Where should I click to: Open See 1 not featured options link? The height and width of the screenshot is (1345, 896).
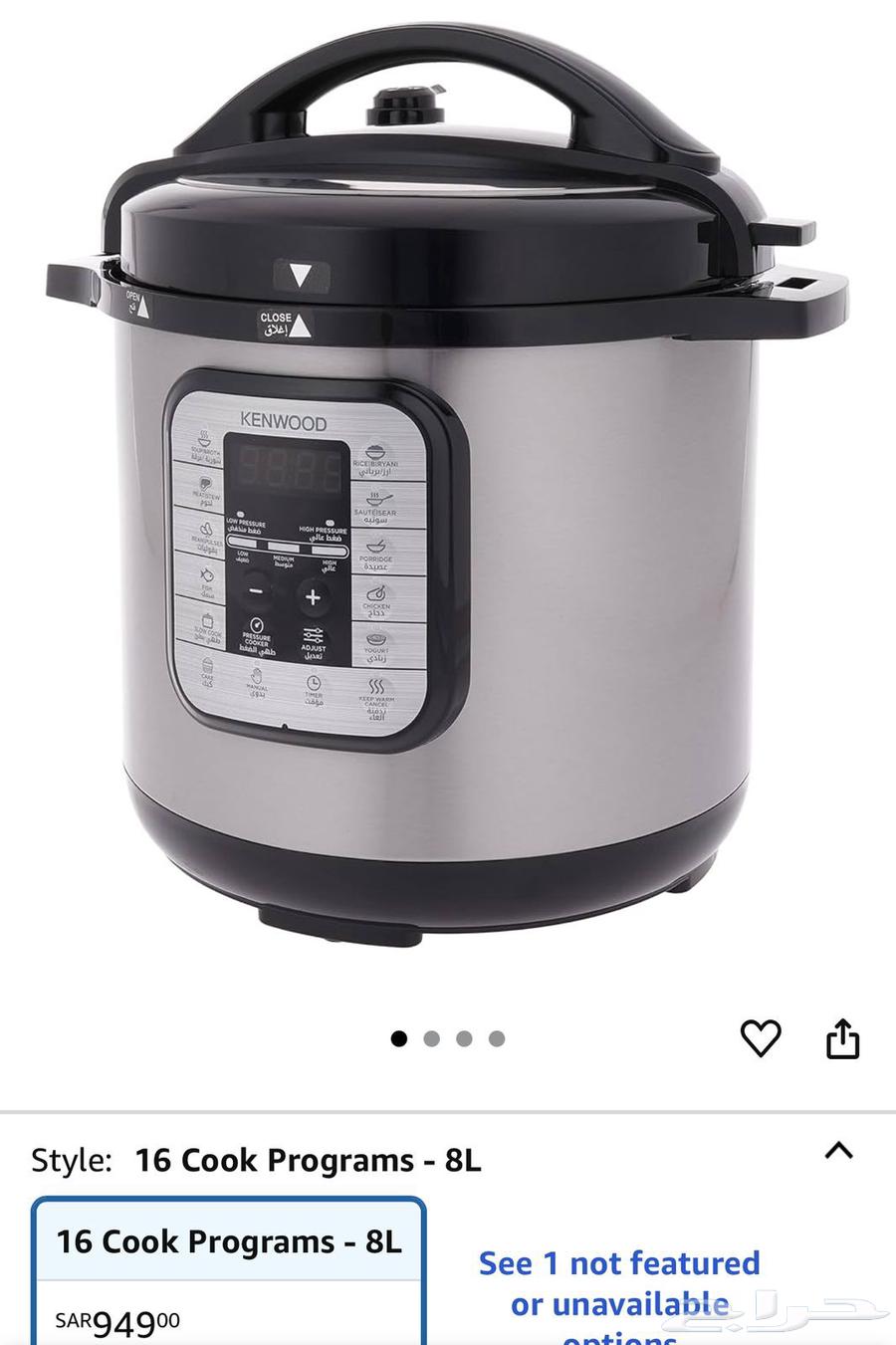coord(619,1284)
